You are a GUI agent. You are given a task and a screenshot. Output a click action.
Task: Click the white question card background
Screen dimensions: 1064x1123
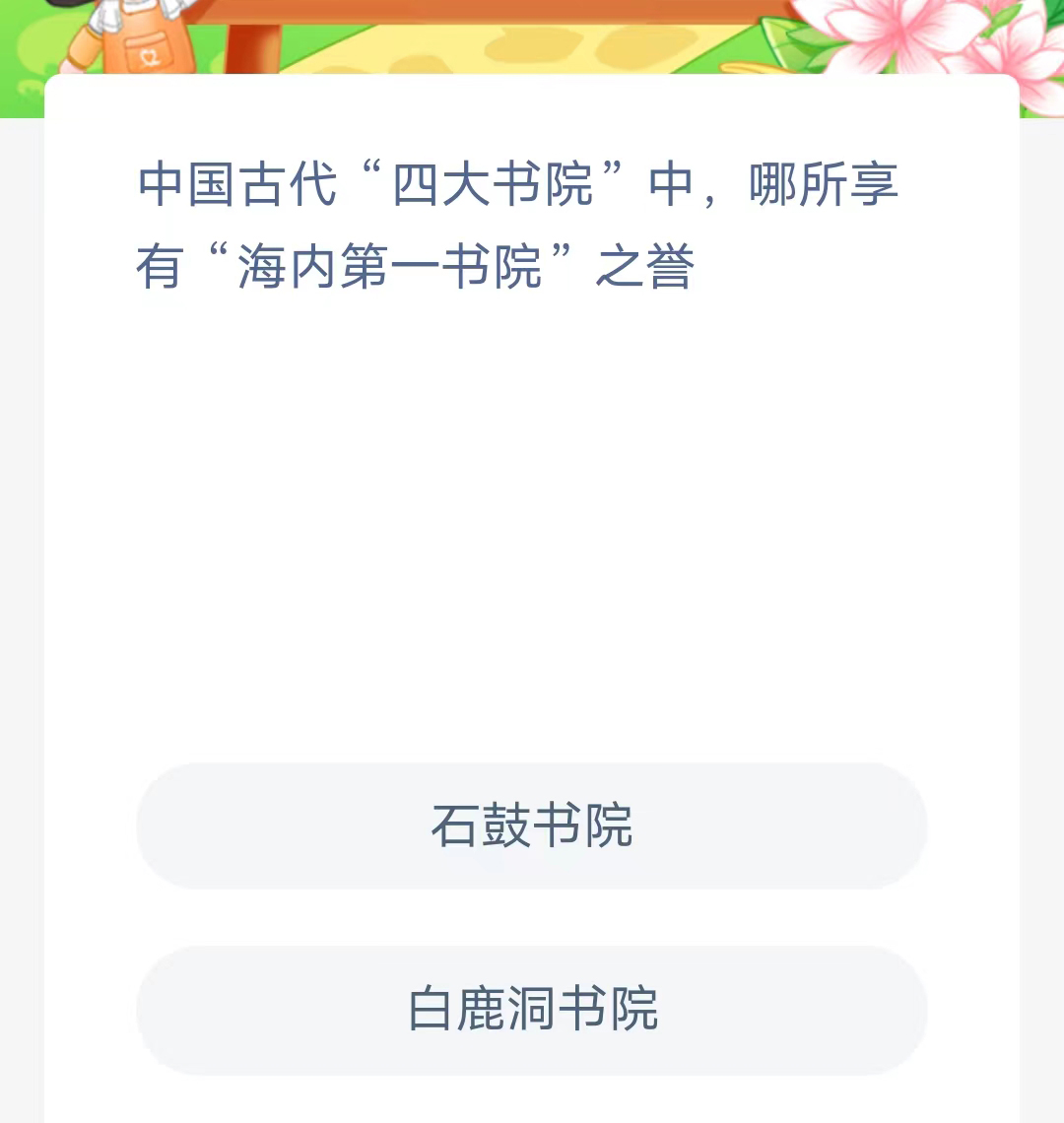tap(532, 542)
